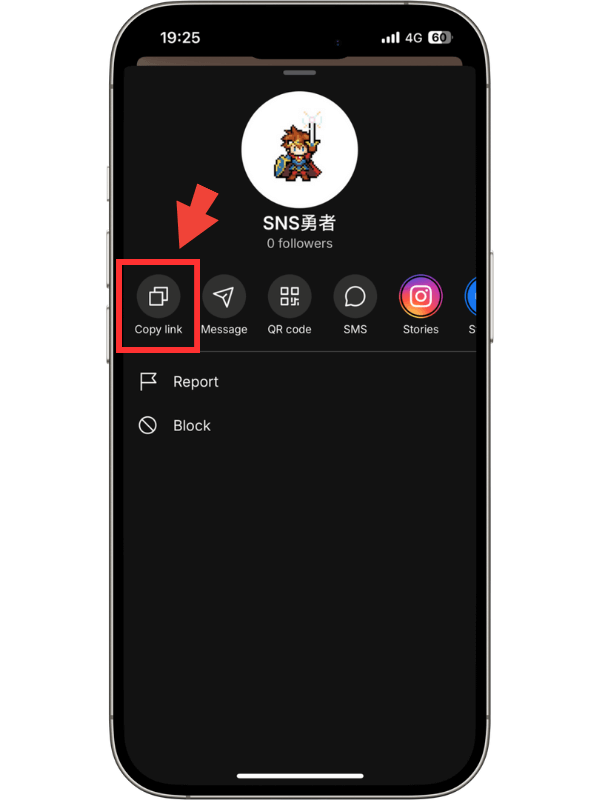Block the SNS勇者 account
600x800 pixels.
tap(191, 426)
